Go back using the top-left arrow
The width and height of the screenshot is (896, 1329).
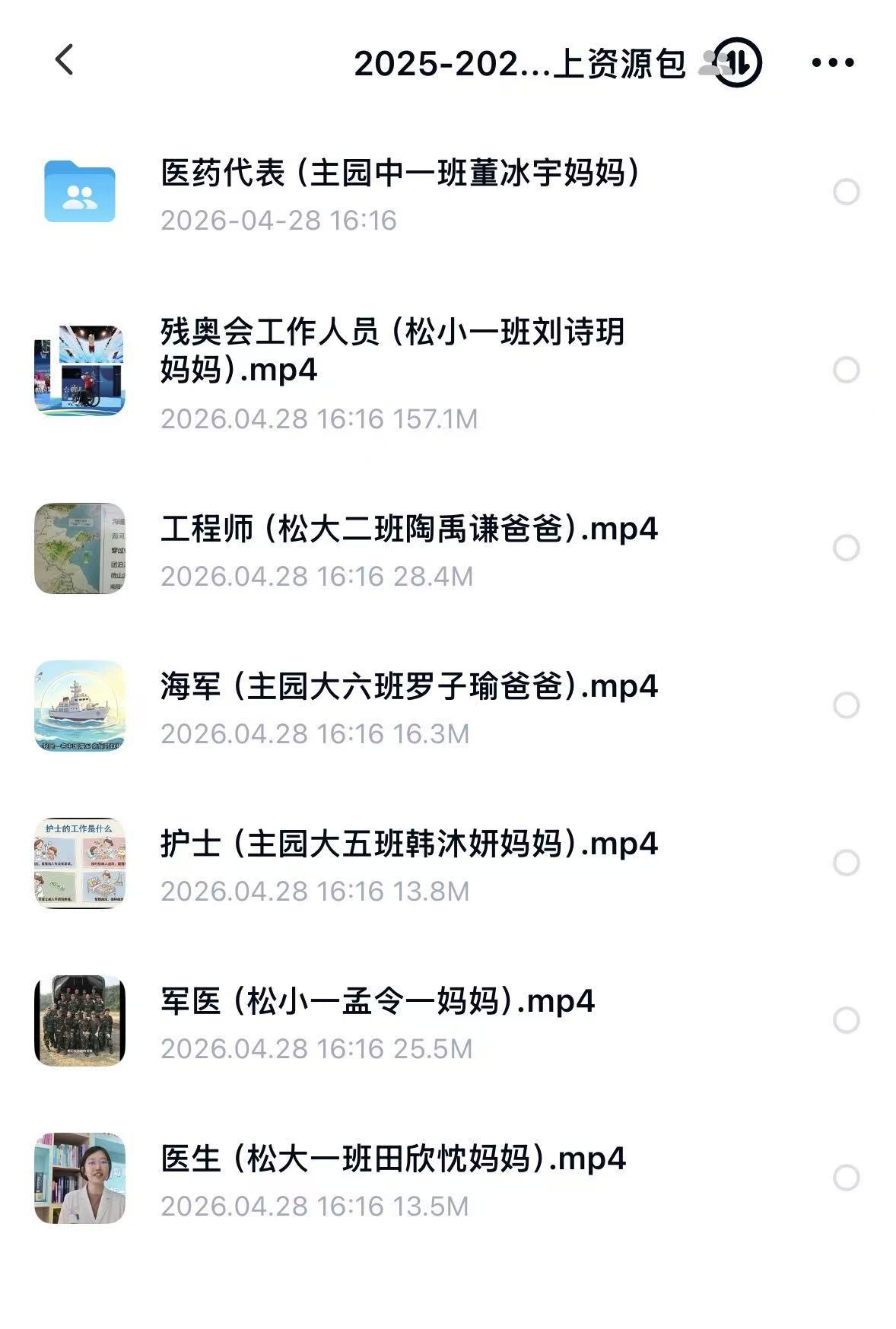pyautogui.click(x=65, y=60)
